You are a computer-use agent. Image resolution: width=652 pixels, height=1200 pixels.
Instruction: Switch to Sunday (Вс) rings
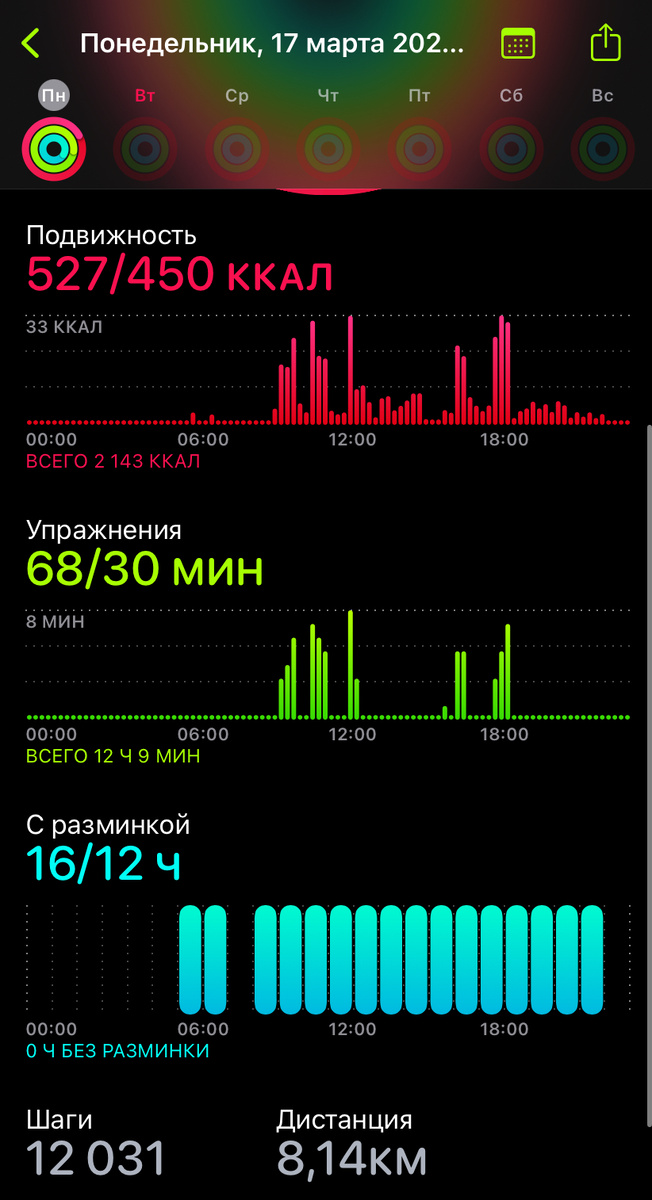602,148
